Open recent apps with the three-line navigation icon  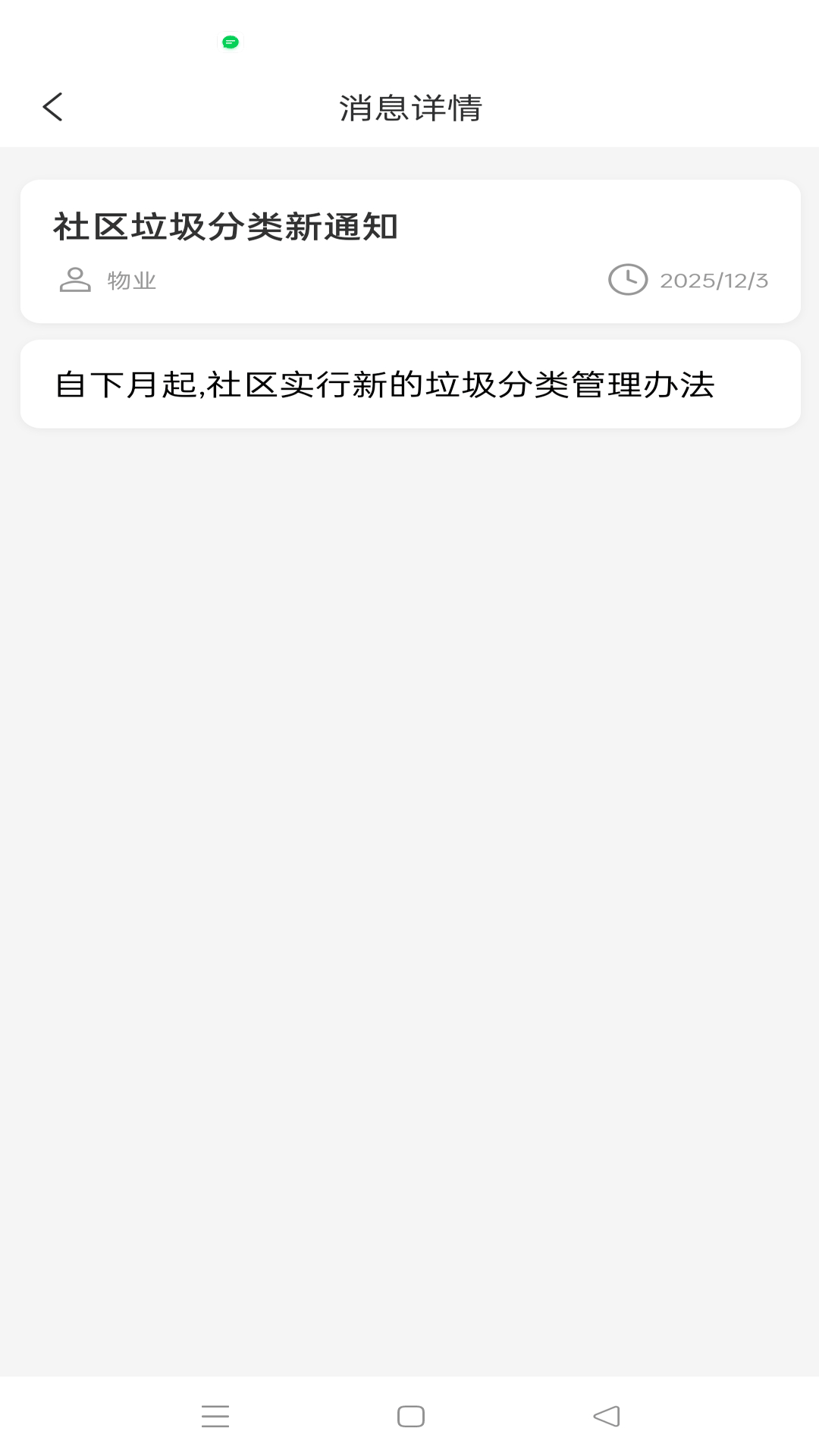coord(216,1409)
